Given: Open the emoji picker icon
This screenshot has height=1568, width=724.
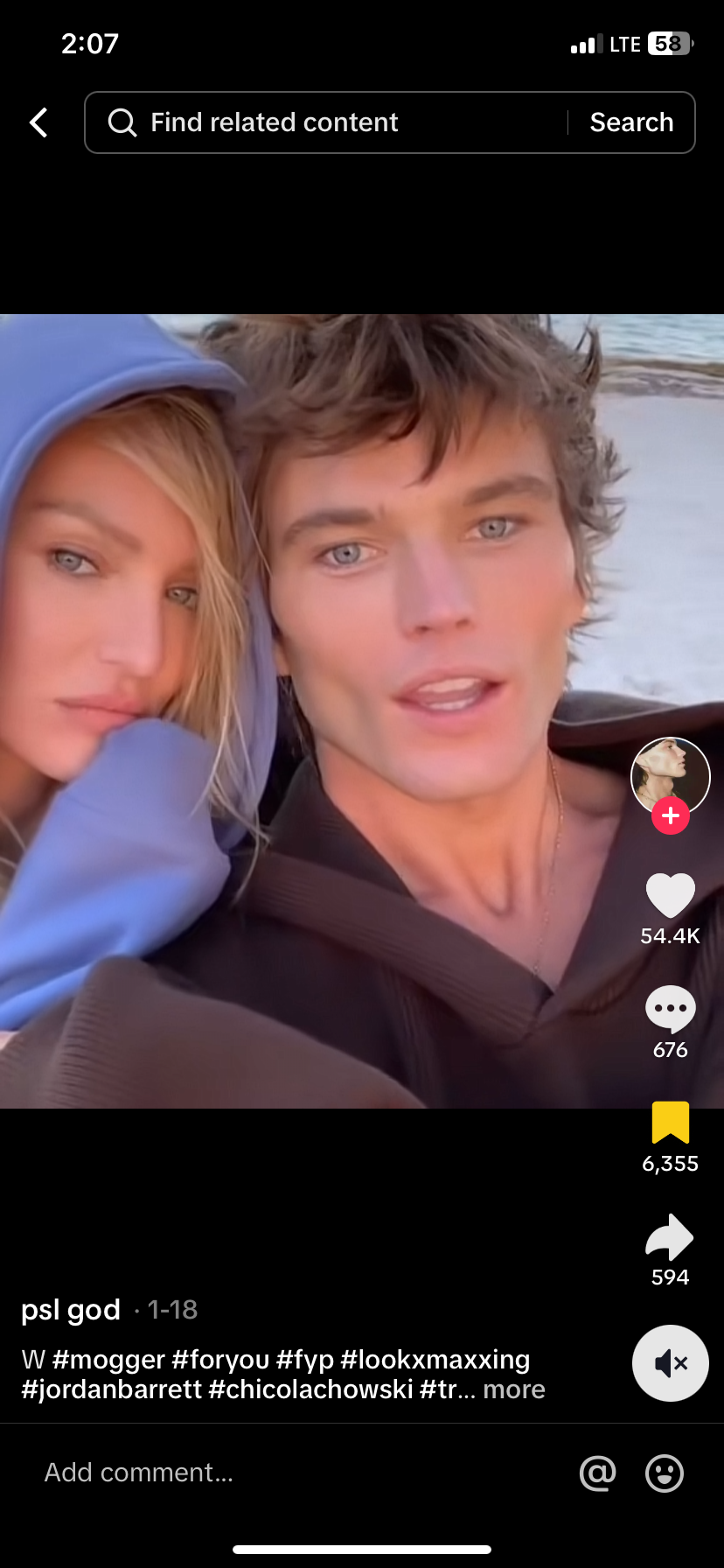Looking at the screenshot, I should [665, 1473].
